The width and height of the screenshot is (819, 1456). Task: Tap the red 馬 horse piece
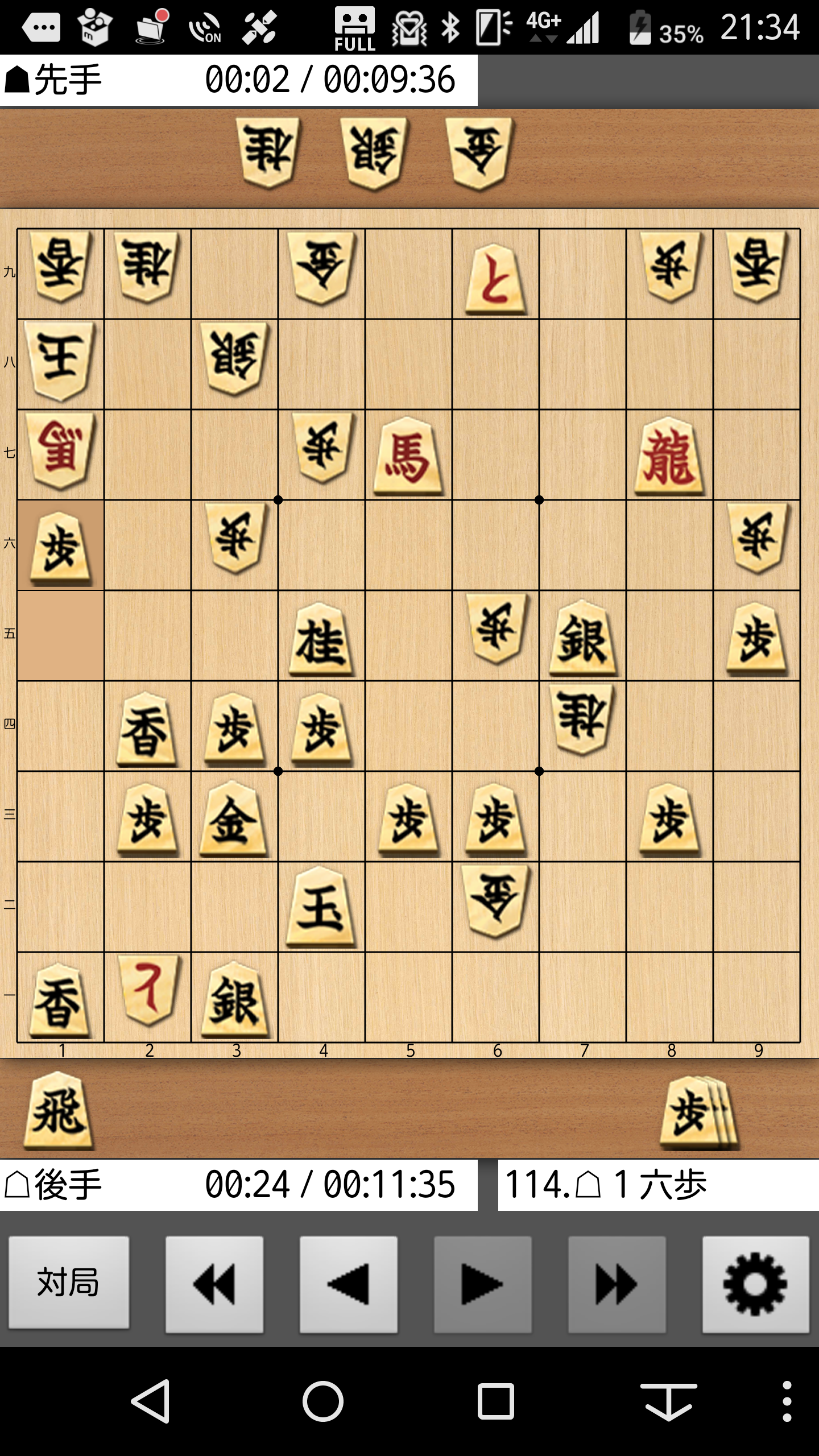(408, 456)
